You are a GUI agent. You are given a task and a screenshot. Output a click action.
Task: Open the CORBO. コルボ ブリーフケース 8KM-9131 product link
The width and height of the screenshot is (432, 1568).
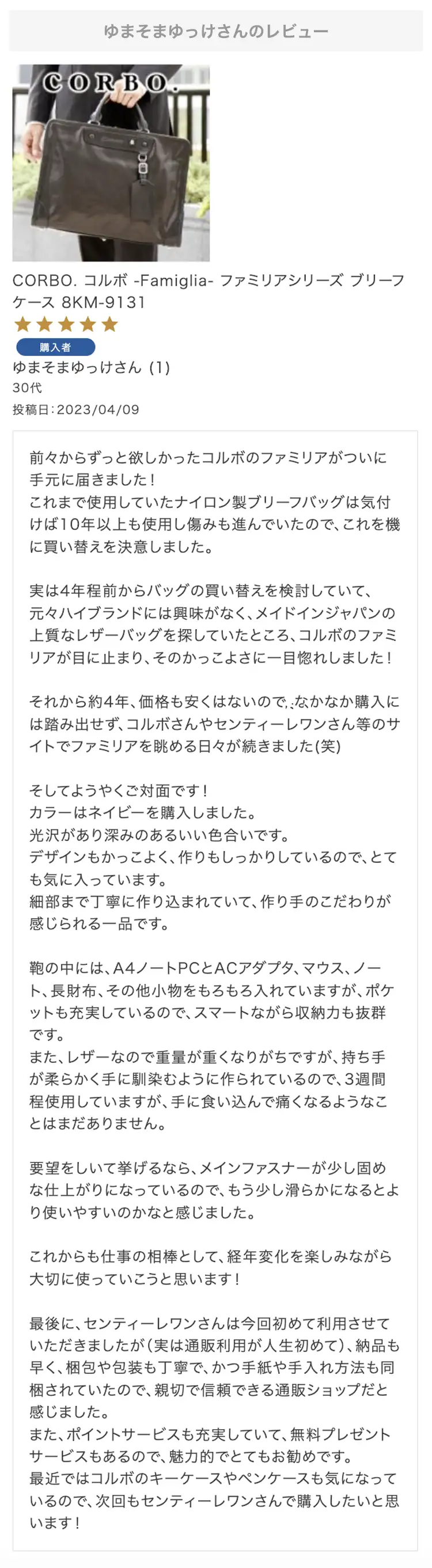208,291
